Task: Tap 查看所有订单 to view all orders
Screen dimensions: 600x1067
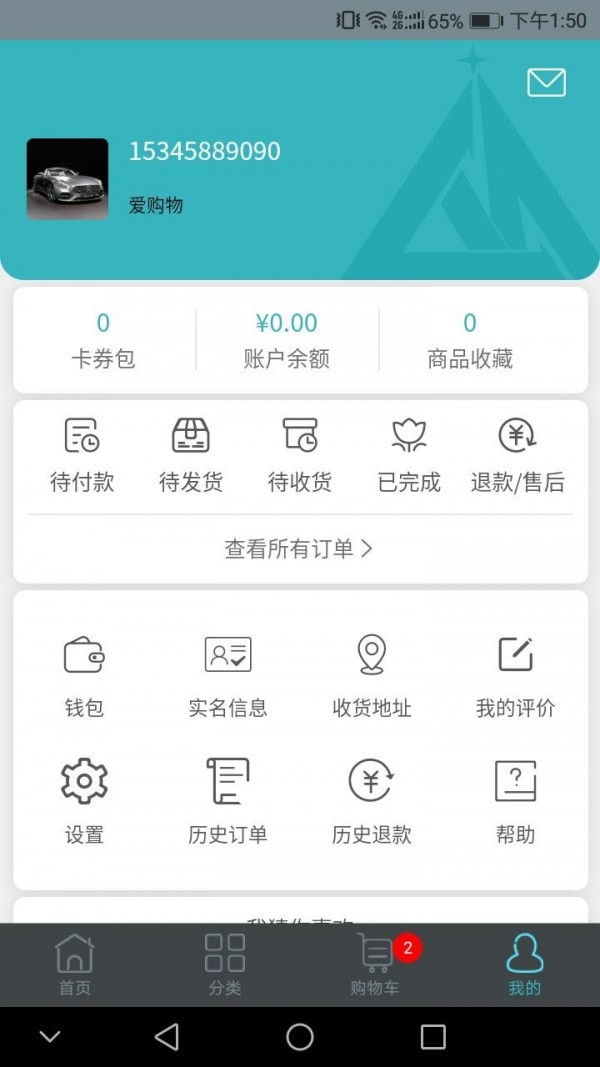Action: [299, 548]
